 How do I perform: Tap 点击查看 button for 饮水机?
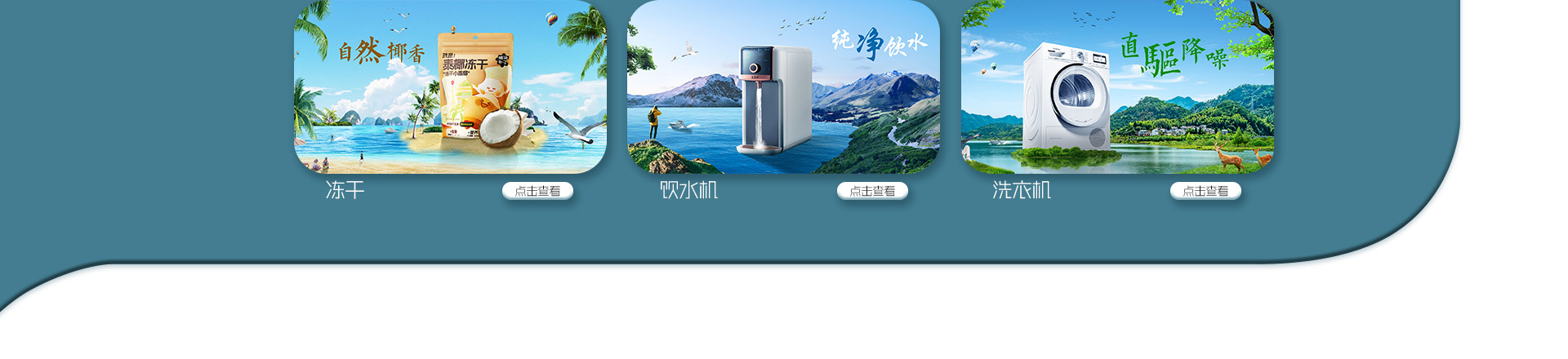pyautogui.click(x=872, y=191)
